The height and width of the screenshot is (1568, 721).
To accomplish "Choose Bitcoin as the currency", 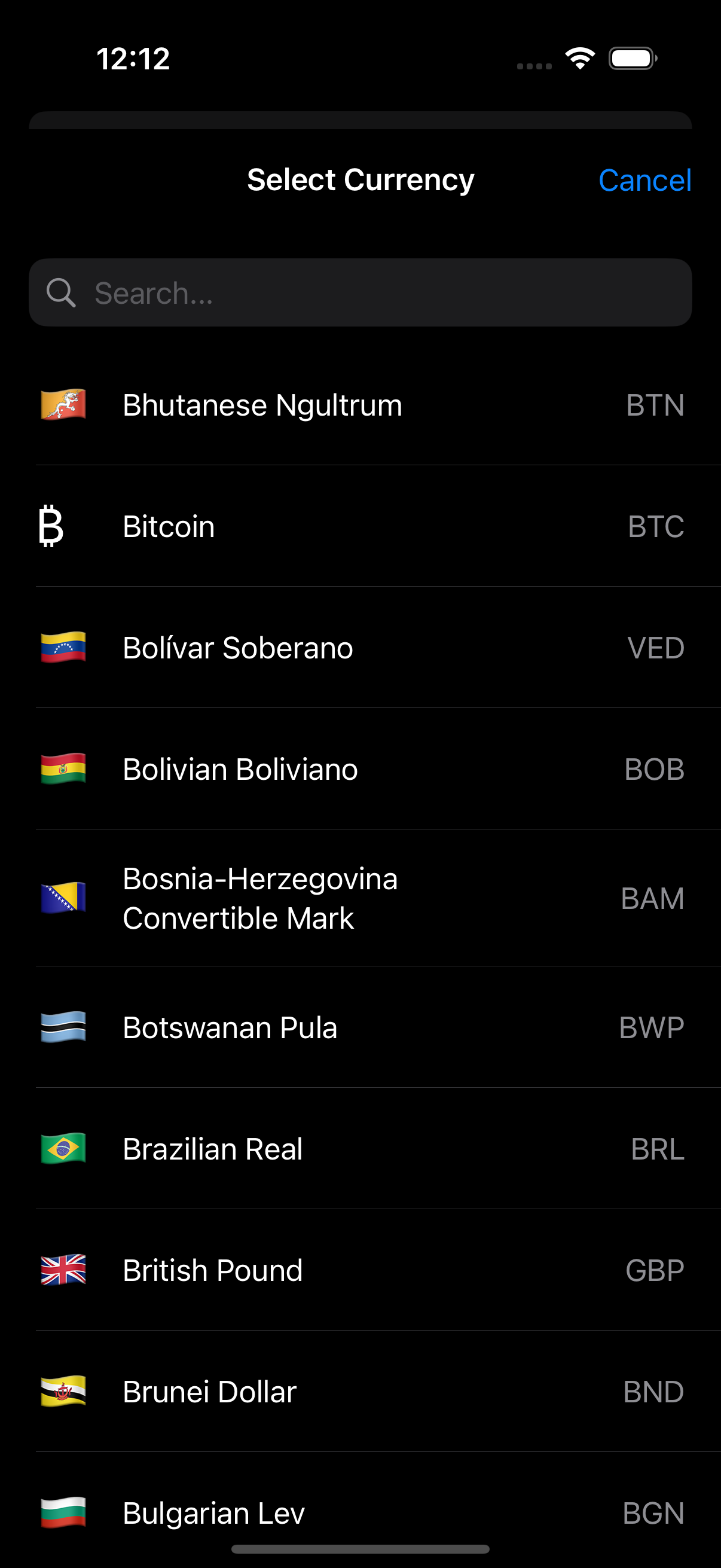I will tap(360, 526).
